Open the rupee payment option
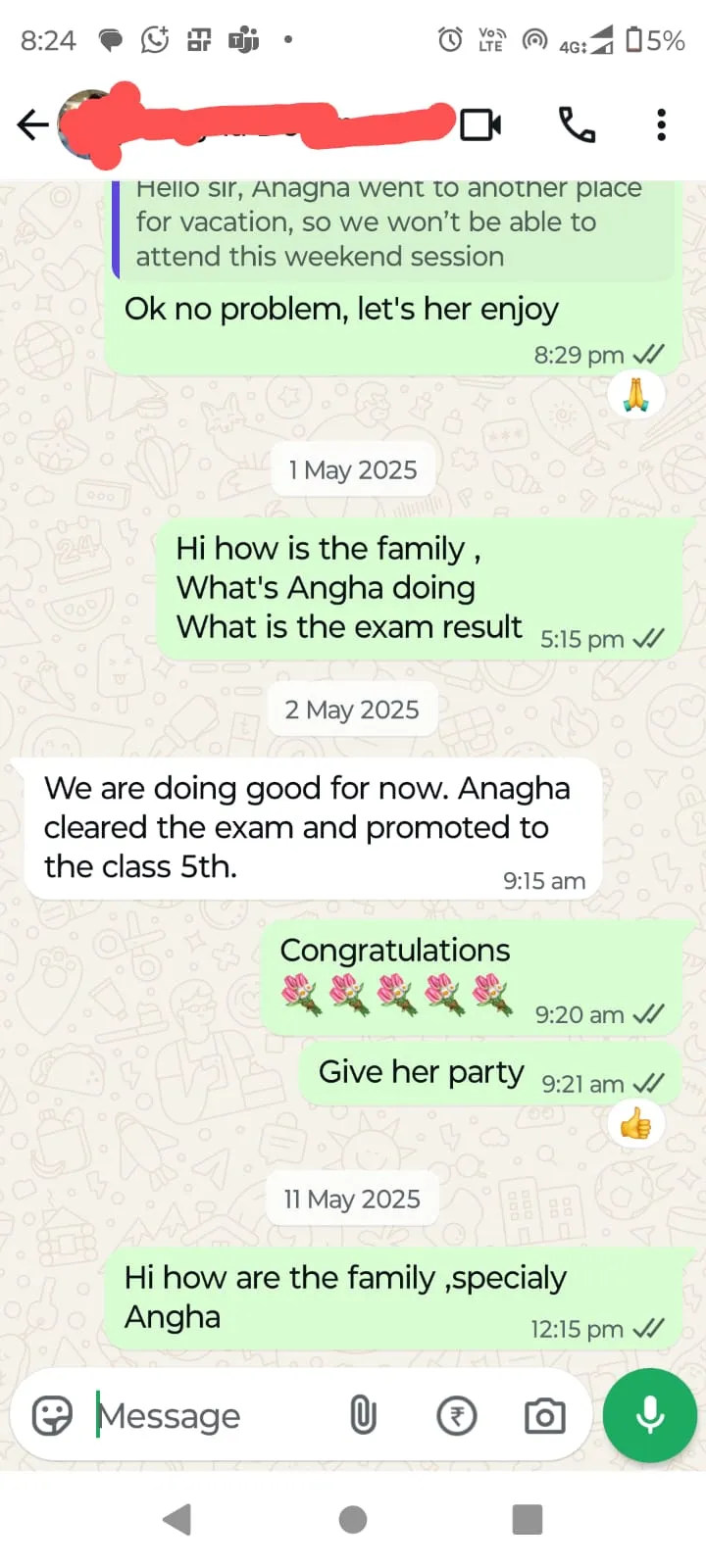 (456, 1416)
